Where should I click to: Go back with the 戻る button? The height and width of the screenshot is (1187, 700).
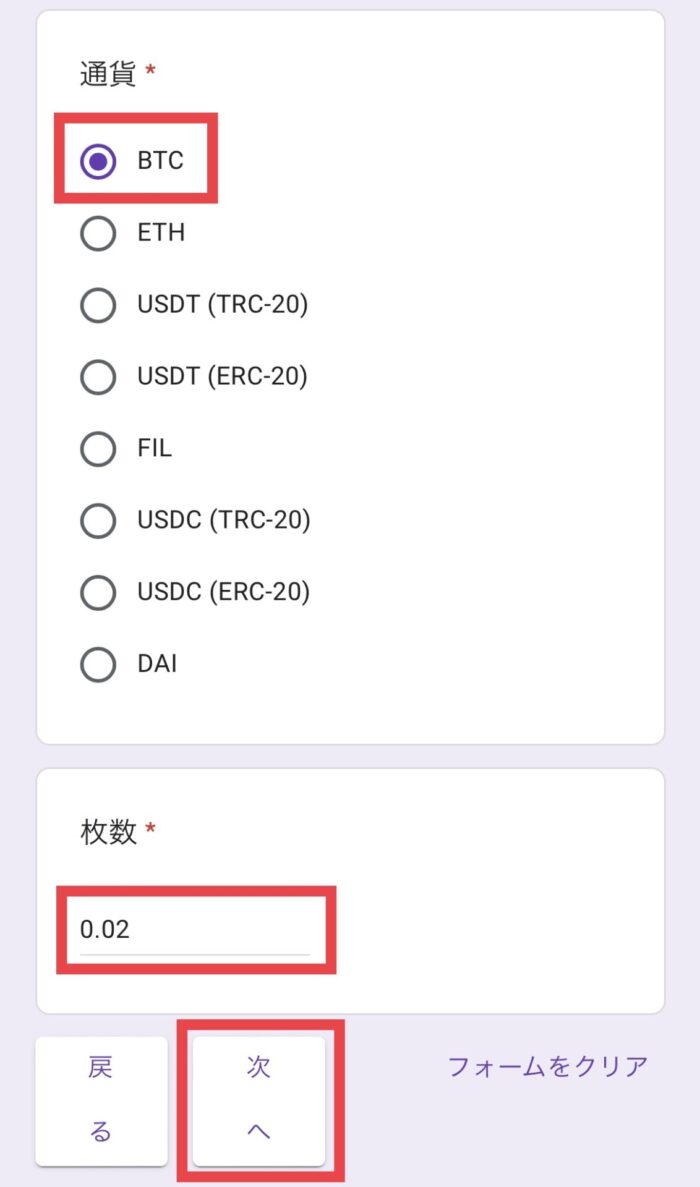point(101,1101)
